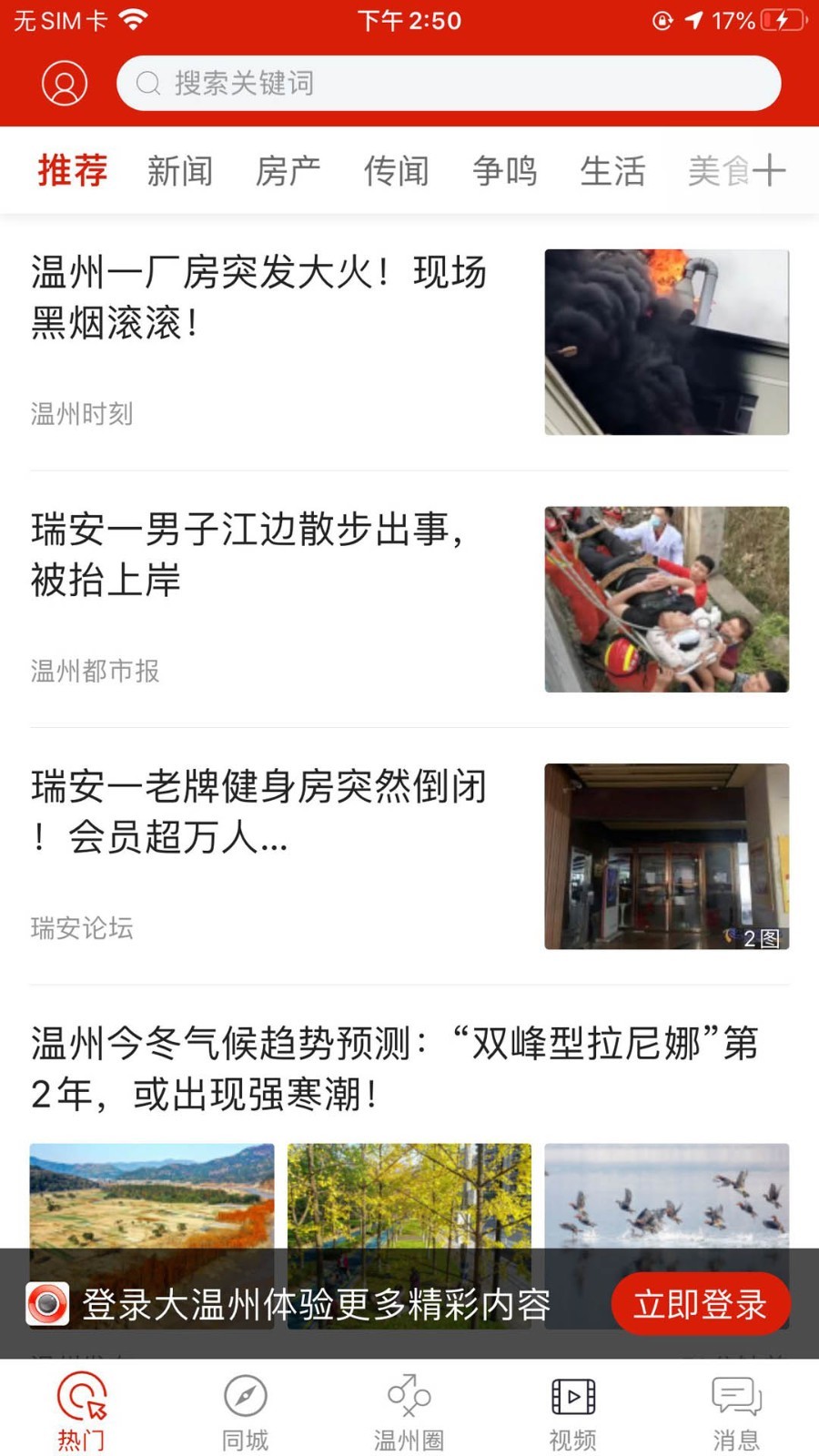Add channels with the plus icon
Screen dimensions: 819x1456
769,170
